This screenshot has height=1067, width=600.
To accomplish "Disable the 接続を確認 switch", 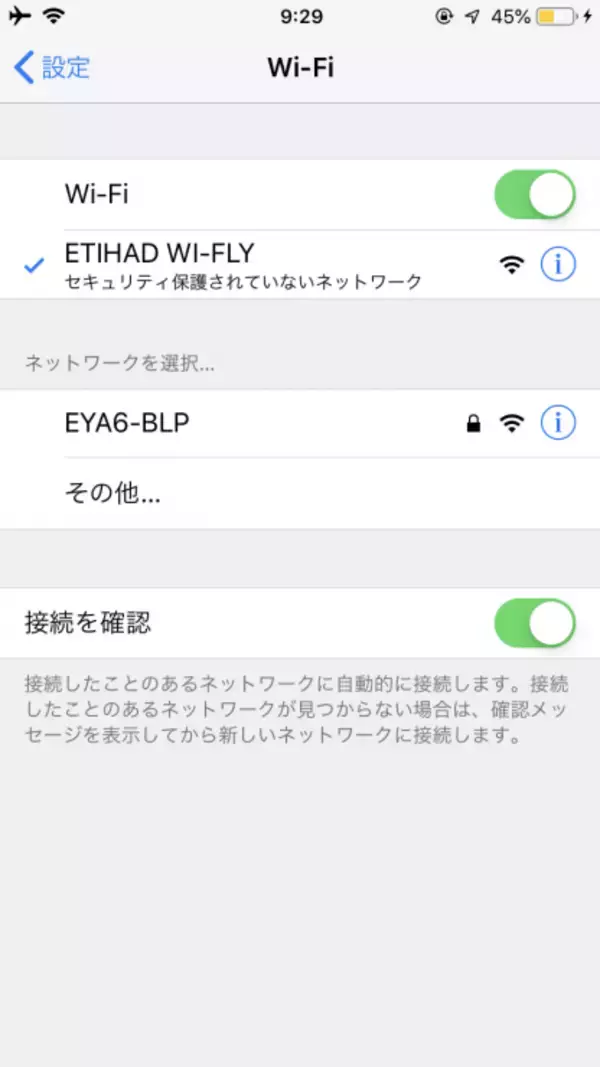I will point(534,624).
